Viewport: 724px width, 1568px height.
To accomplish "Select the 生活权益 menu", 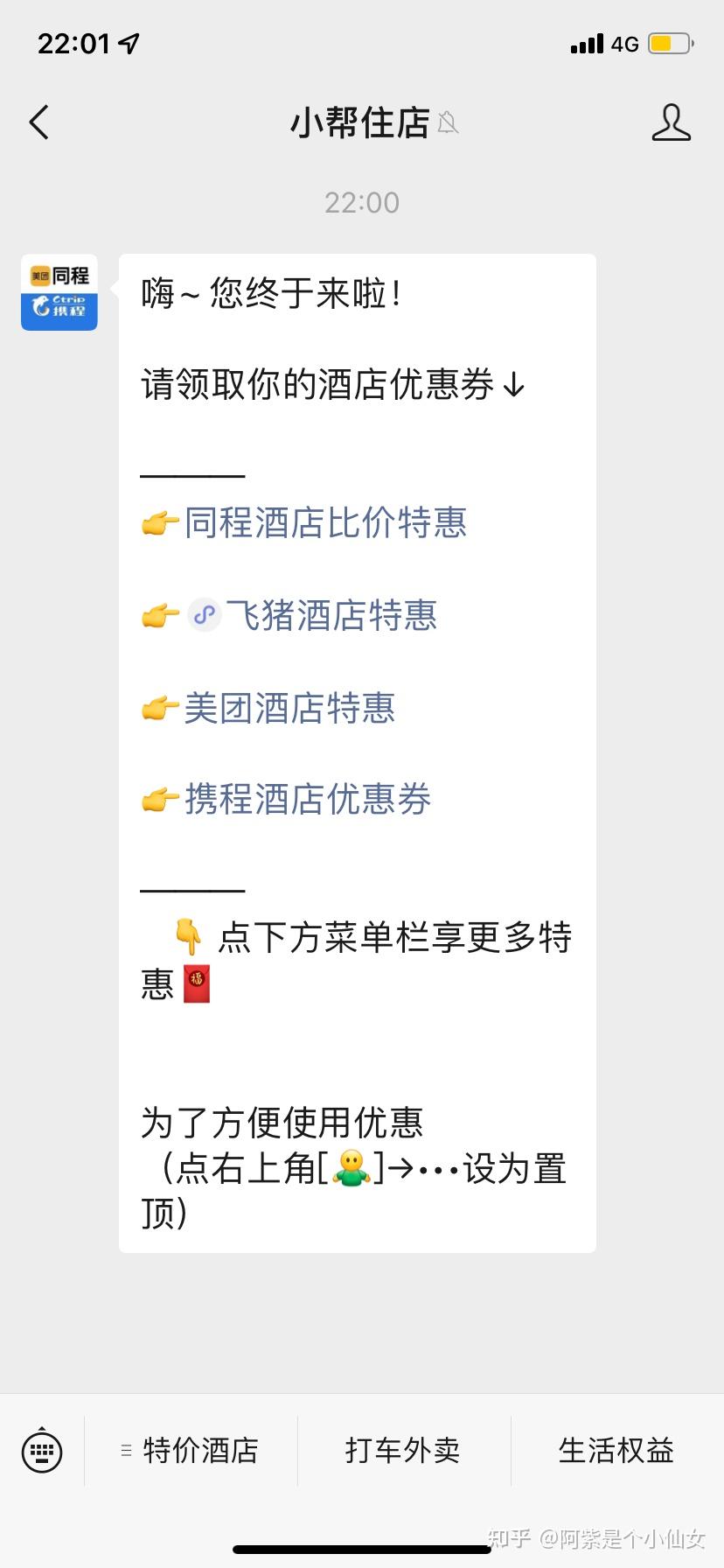I will [x=616, y=1450].
